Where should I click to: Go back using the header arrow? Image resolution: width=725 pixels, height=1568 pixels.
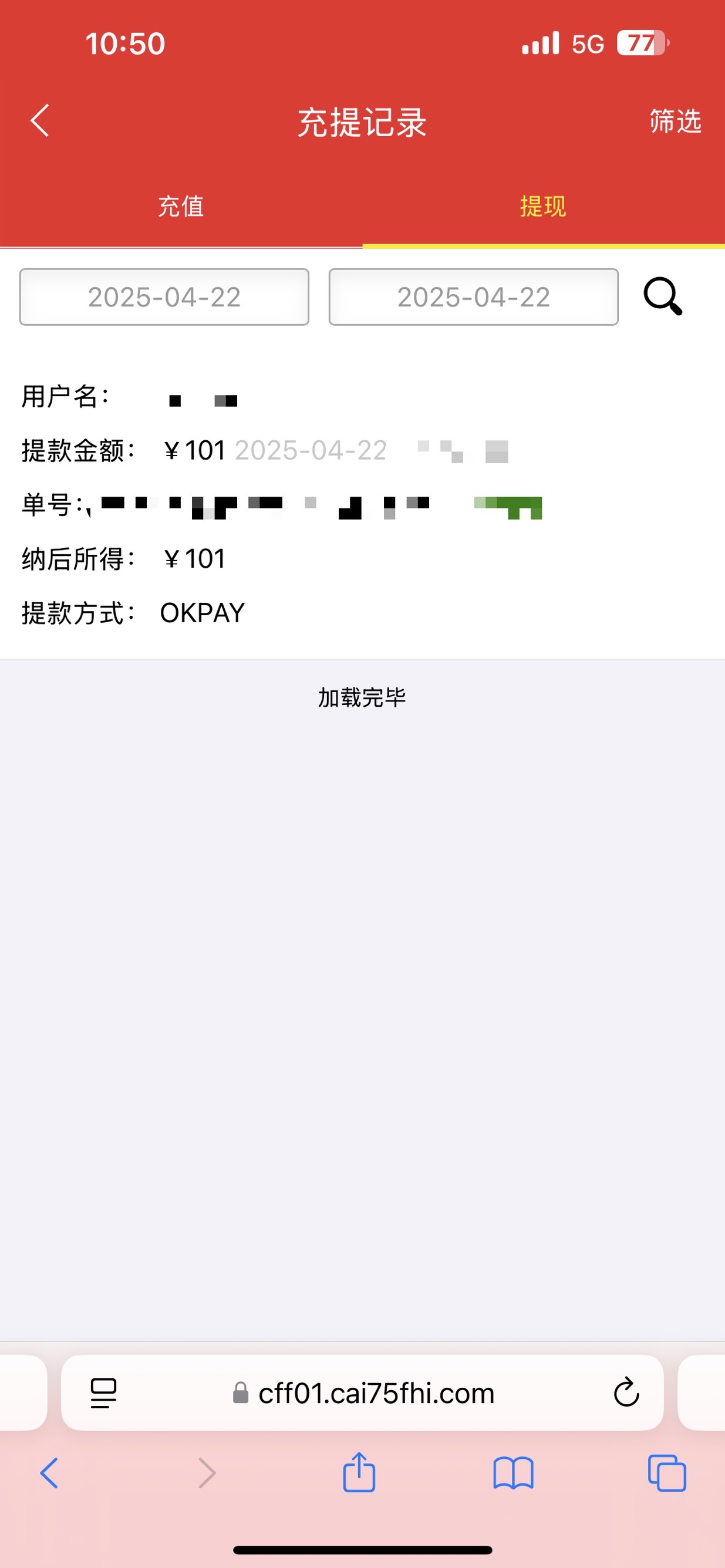click(x=40, y=120)
